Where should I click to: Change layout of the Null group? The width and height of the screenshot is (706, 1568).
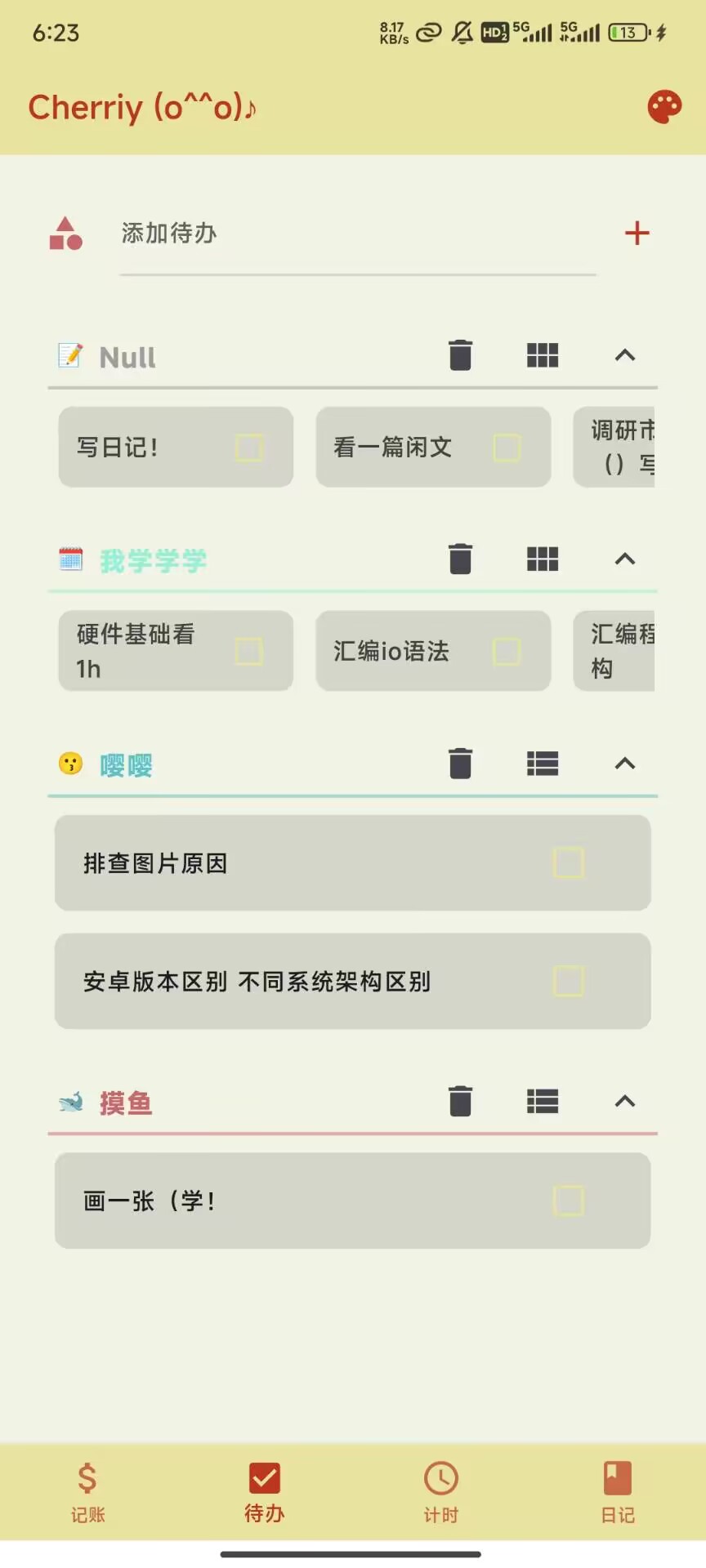(x=542, y=355)
